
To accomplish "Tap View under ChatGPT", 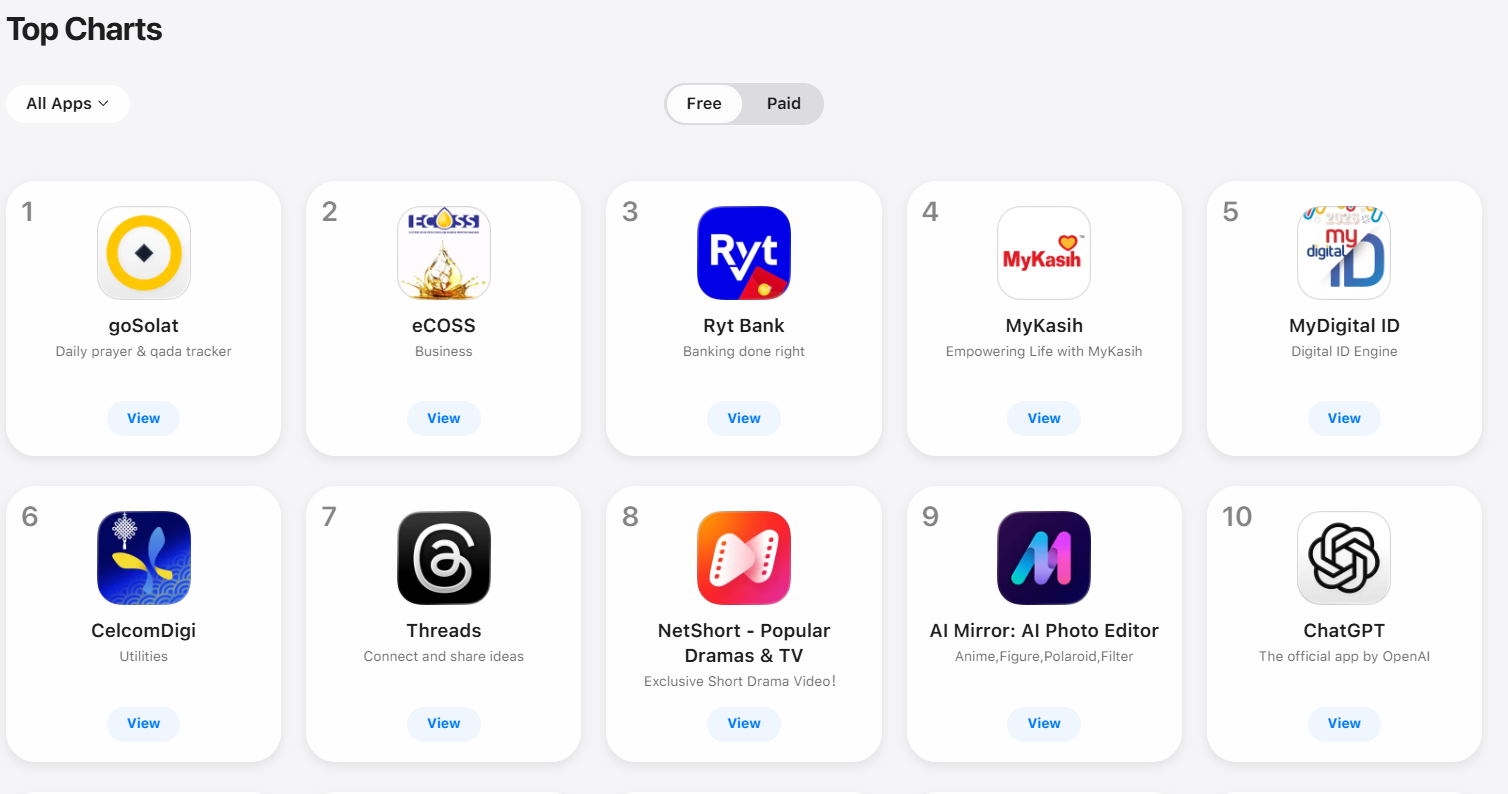I will coord(1343,724).
